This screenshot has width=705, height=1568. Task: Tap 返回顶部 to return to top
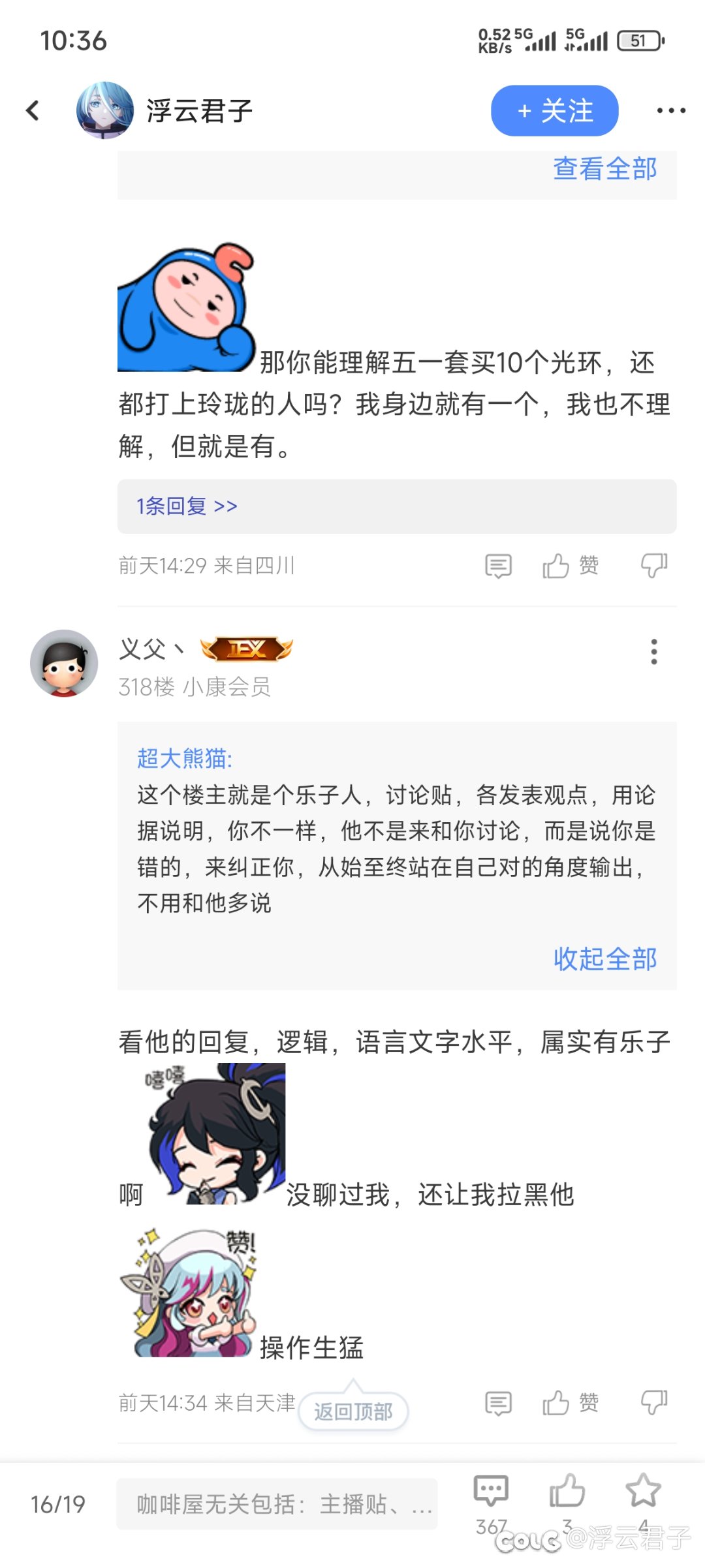(x=353, y=1411)
